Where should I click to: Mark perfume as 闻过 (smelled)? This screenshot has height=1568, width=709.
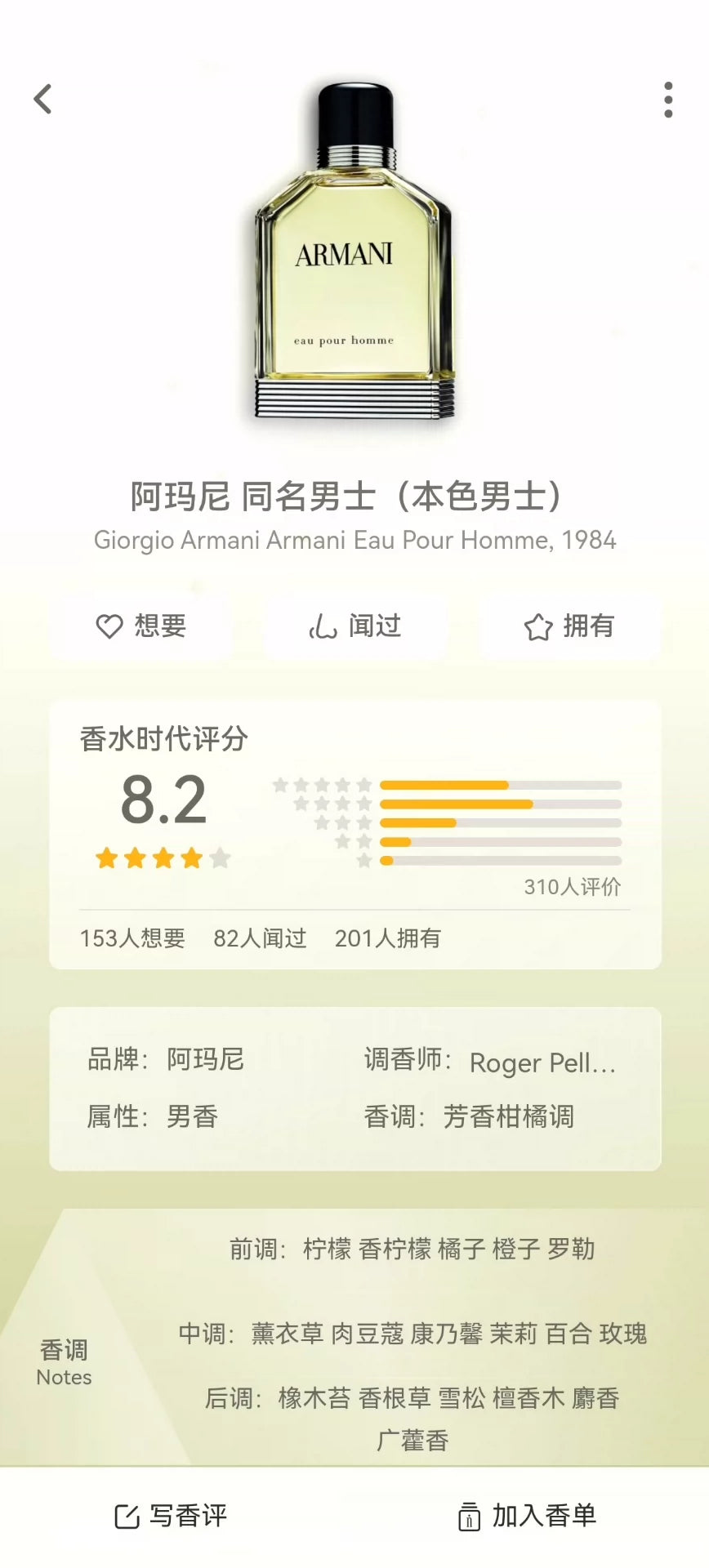355,626
